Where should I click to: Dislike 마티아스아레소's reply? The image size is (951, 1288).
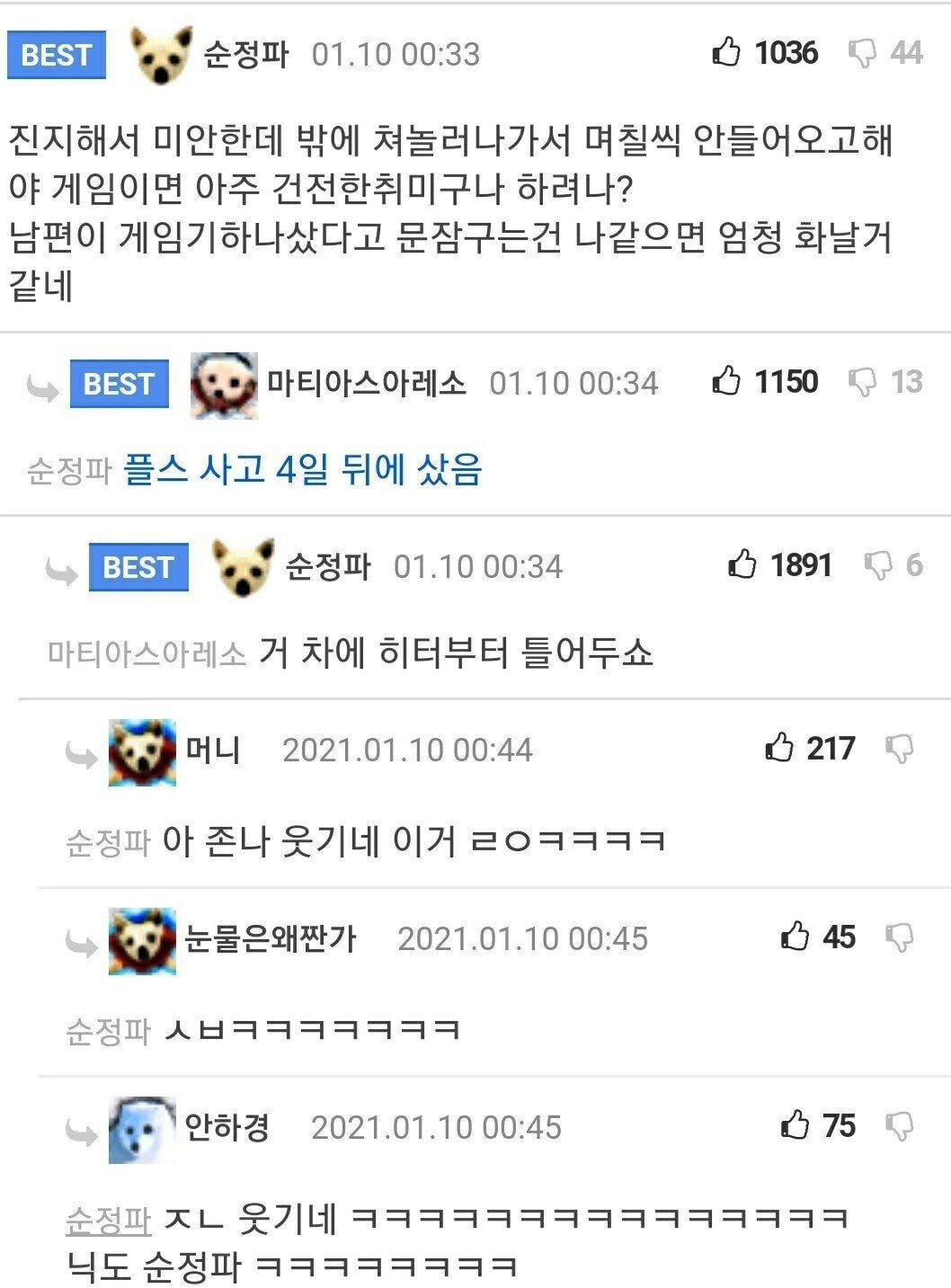pyautogui.click(x=862, y=382)
